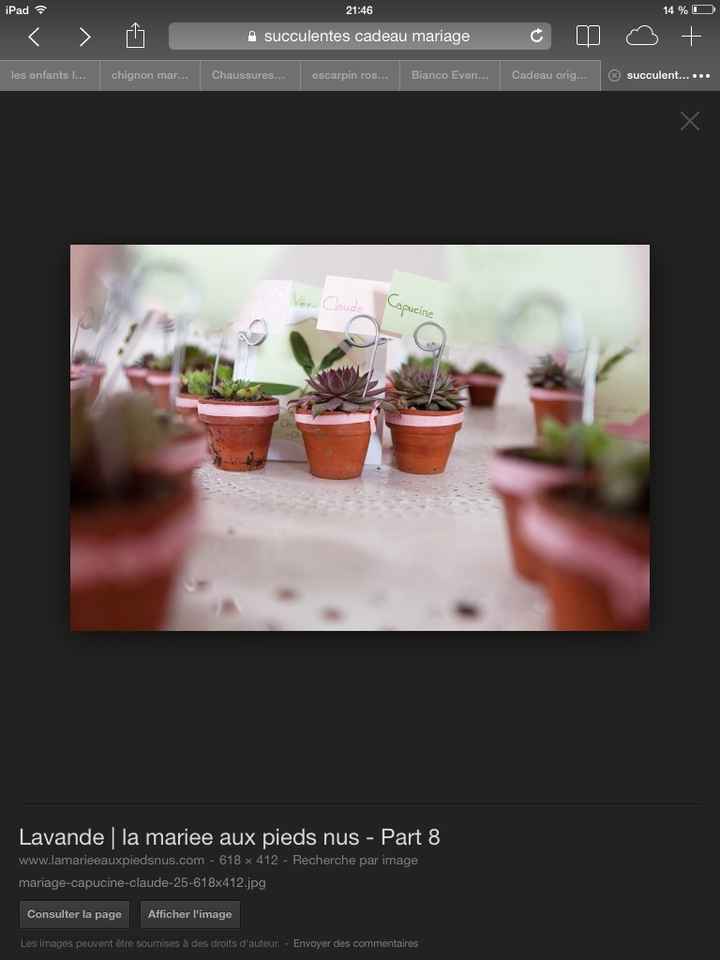Open a new tab
The height and width of the screenshot is (960, 720).
(691, 36)
